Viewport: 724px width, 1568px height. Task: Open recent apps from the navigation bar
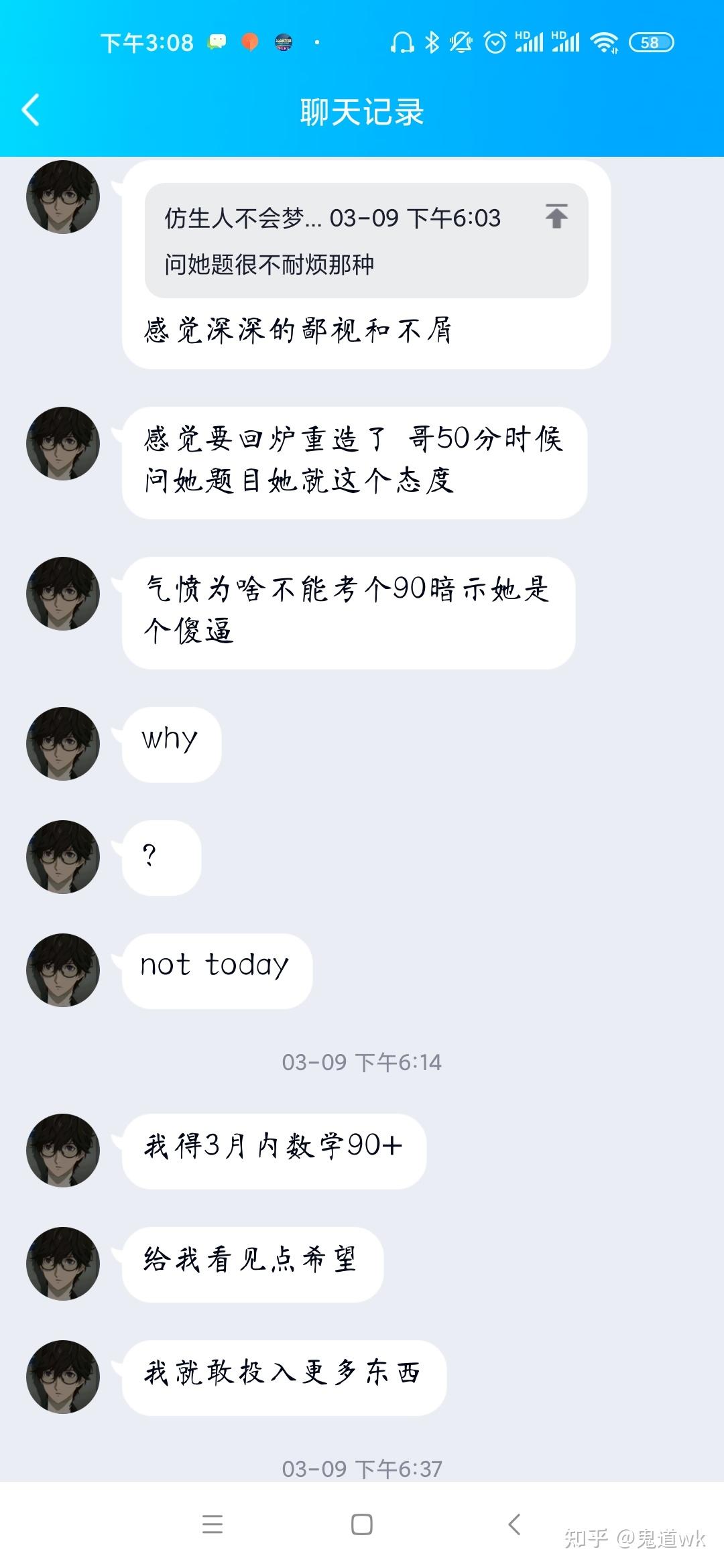(213, 1524)
